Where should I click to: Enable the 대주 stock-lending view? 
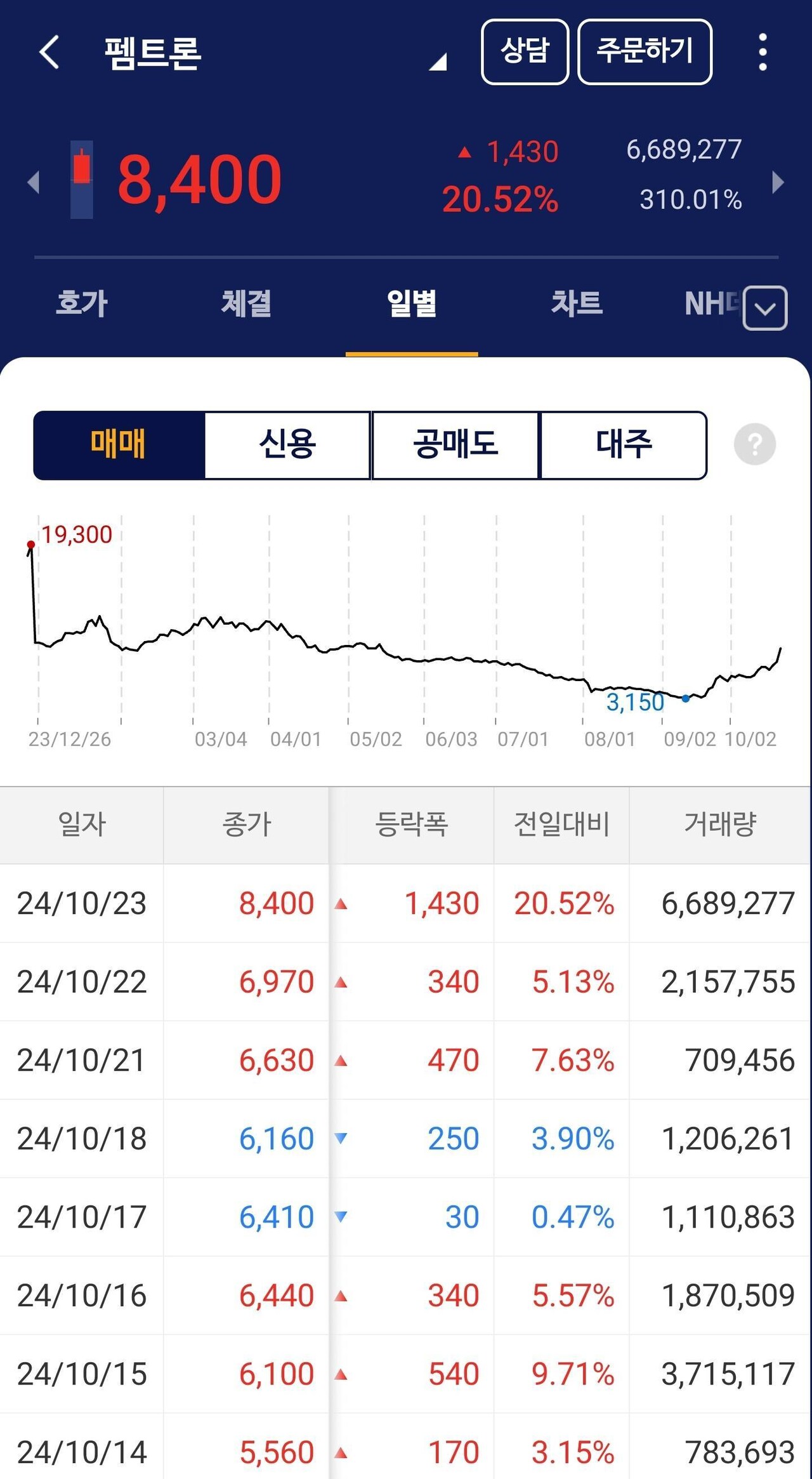click(x=624, y=444)
